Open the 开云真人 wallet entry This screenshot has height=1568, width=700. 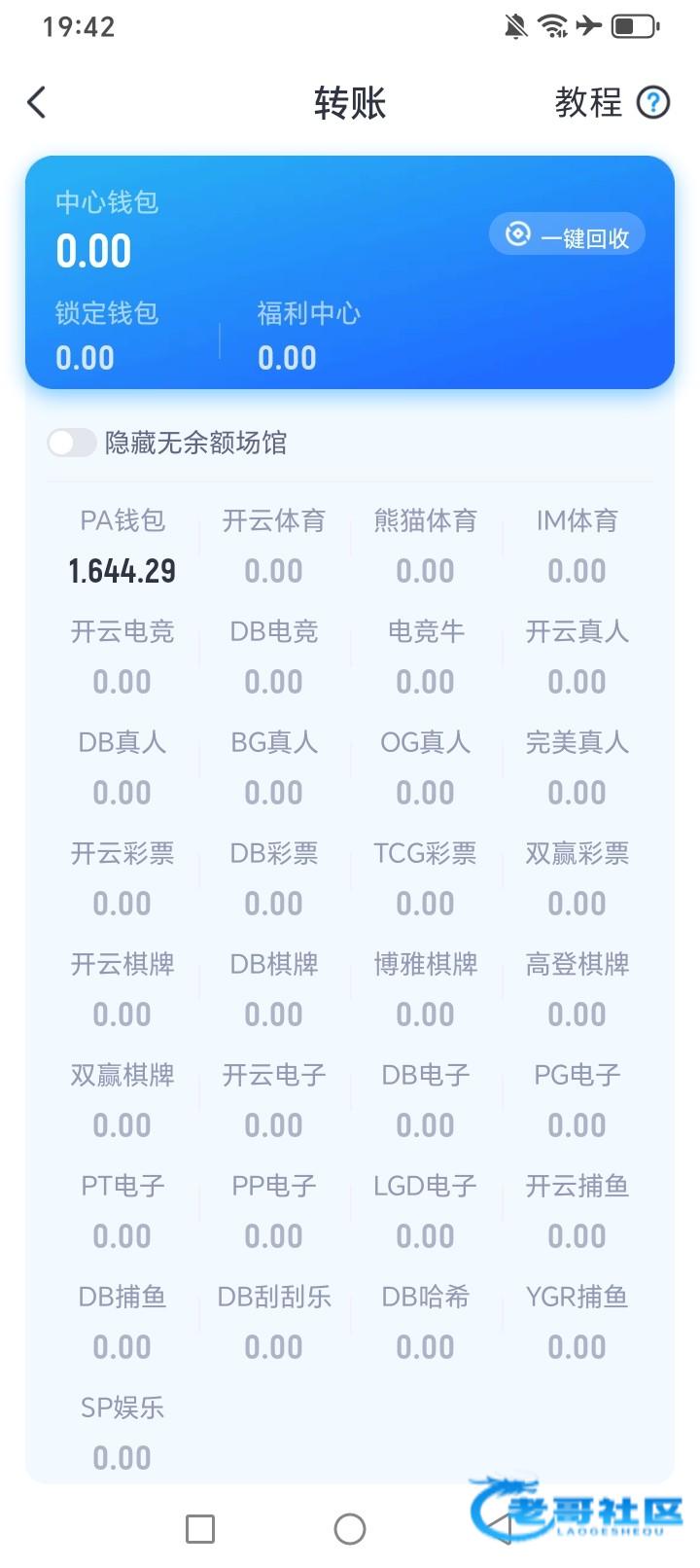(577, 657)
